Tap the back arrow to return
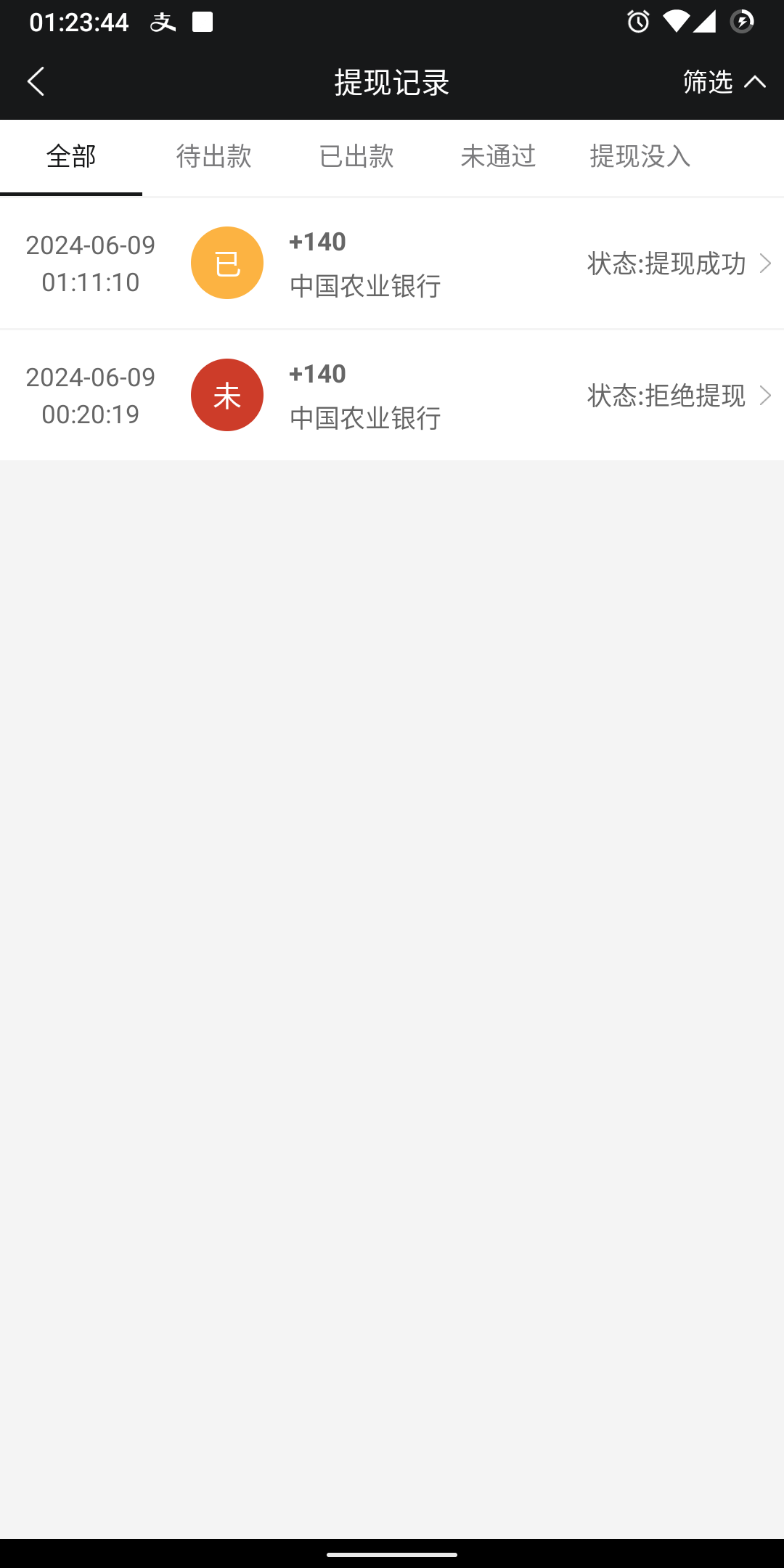784x1568 pixels. coord(36,81)
